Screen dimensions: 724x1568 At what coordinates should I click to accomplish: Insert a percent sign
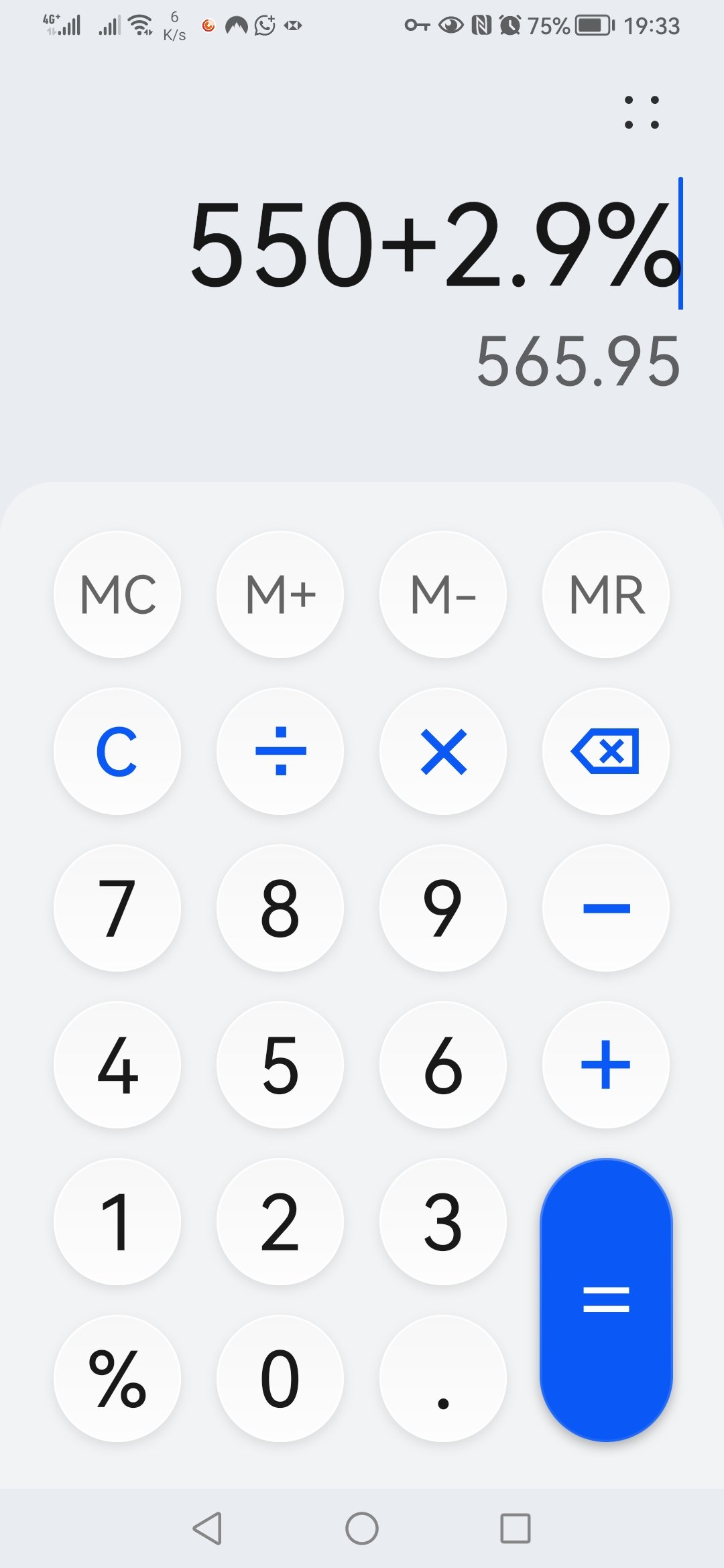(x=117, y=1378)
